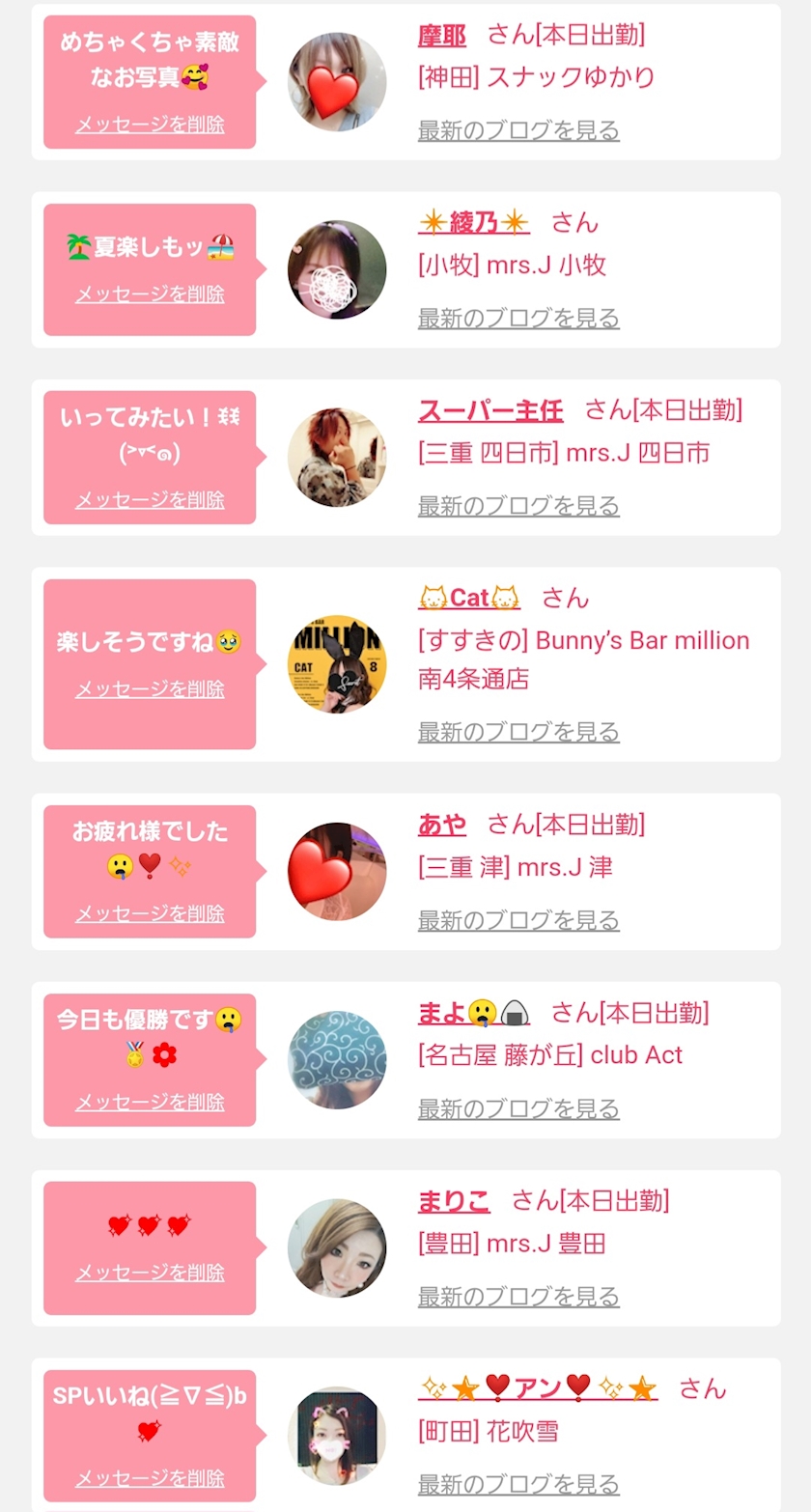View latest blog of Bunny's Bar million cast

pyautogui.click(x=518, y=732)
